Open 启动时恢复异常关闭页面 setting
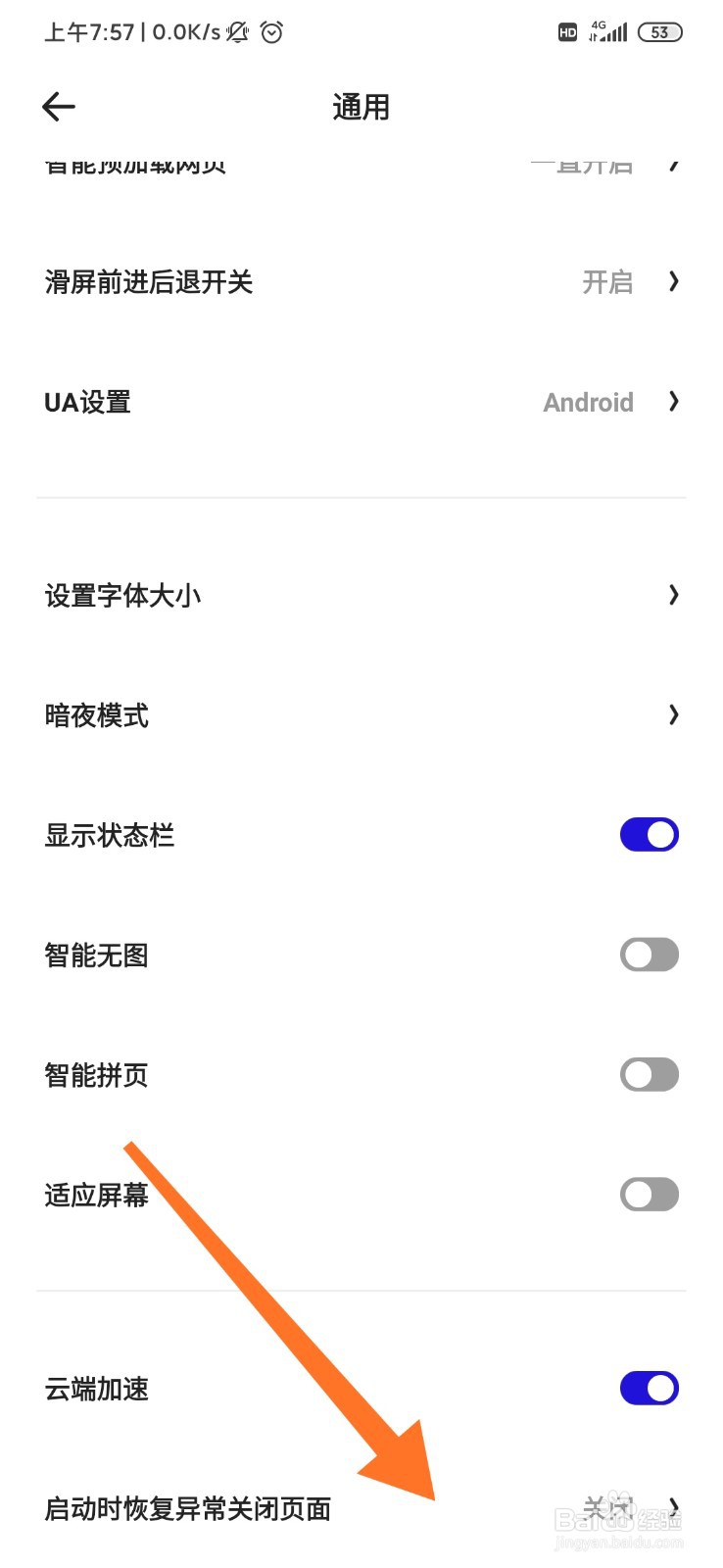723x1568 pixels. (361, 1508)
